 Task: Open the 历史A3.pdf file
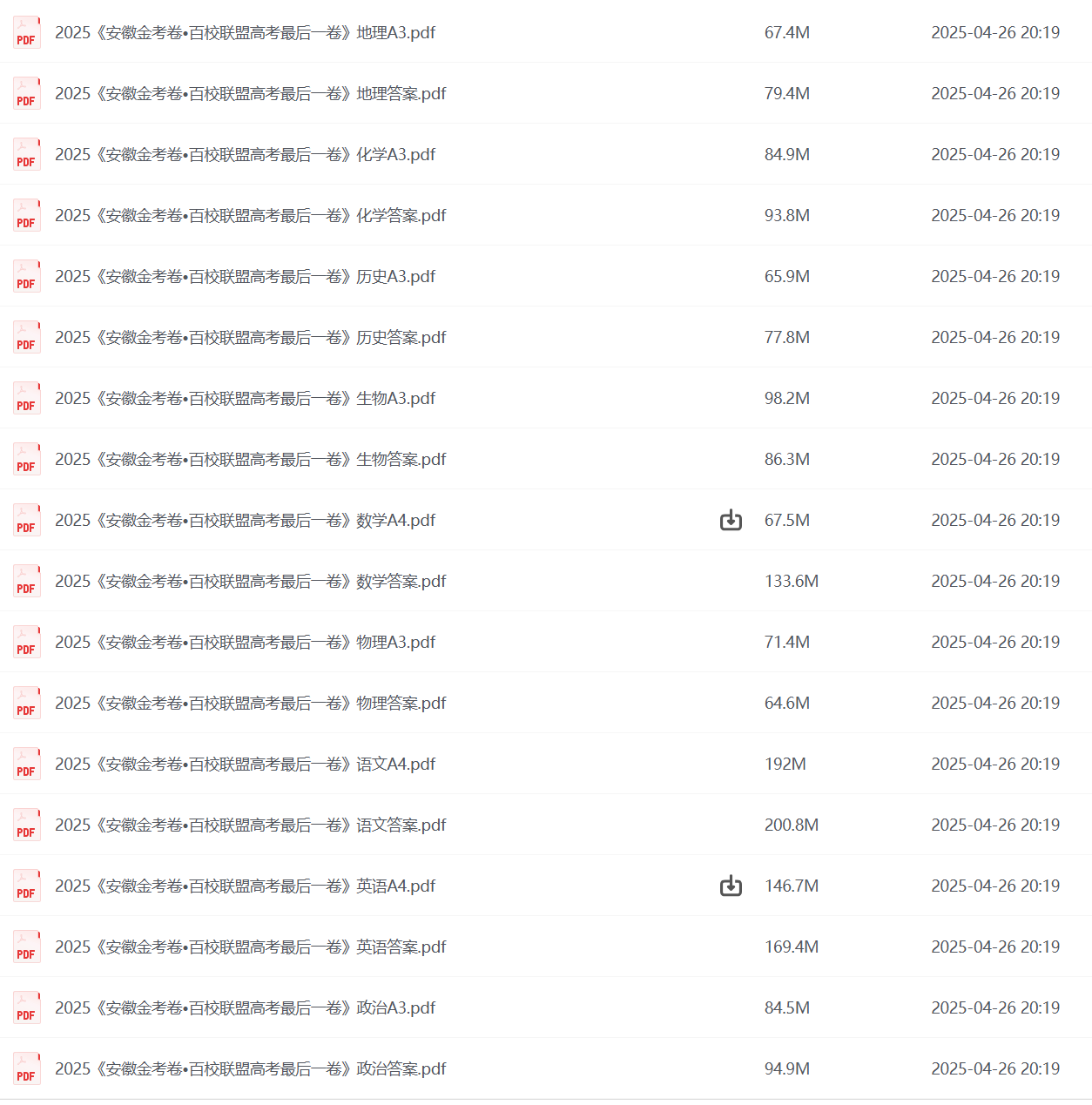[x=245, y=277]
